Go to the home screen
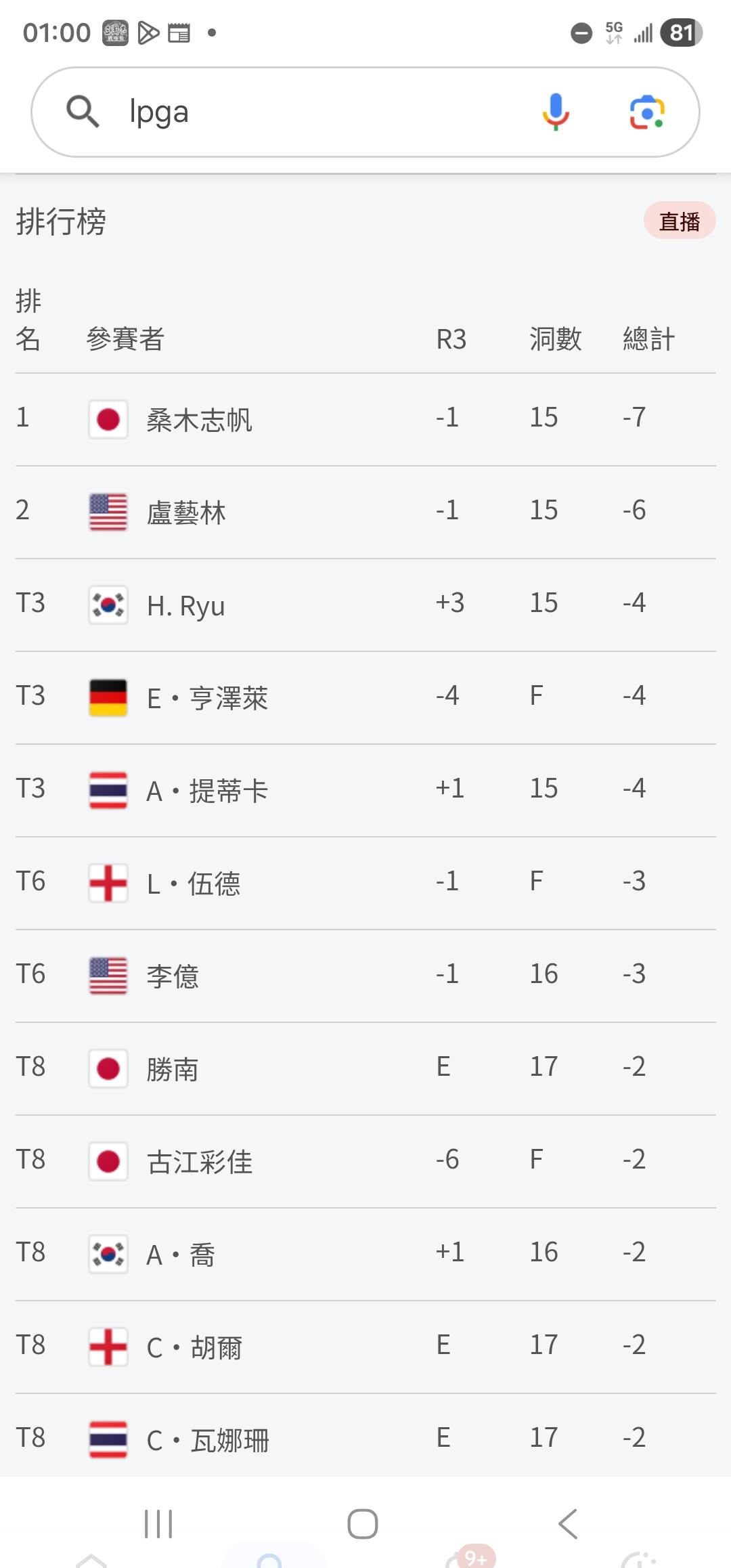The height and width of the screenshot is (1568, 731). tap(363, 1524)
